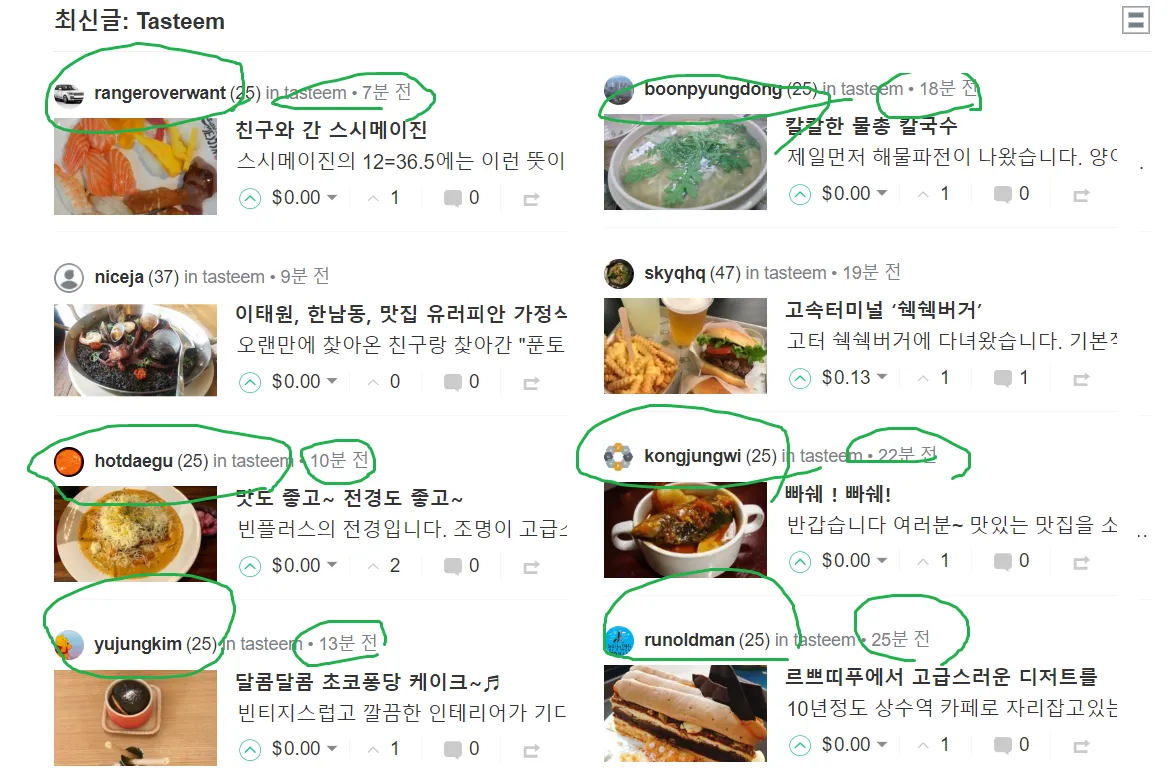Open yujungkim's profile
Screen dimensions: 1170x781
point(138,644)
